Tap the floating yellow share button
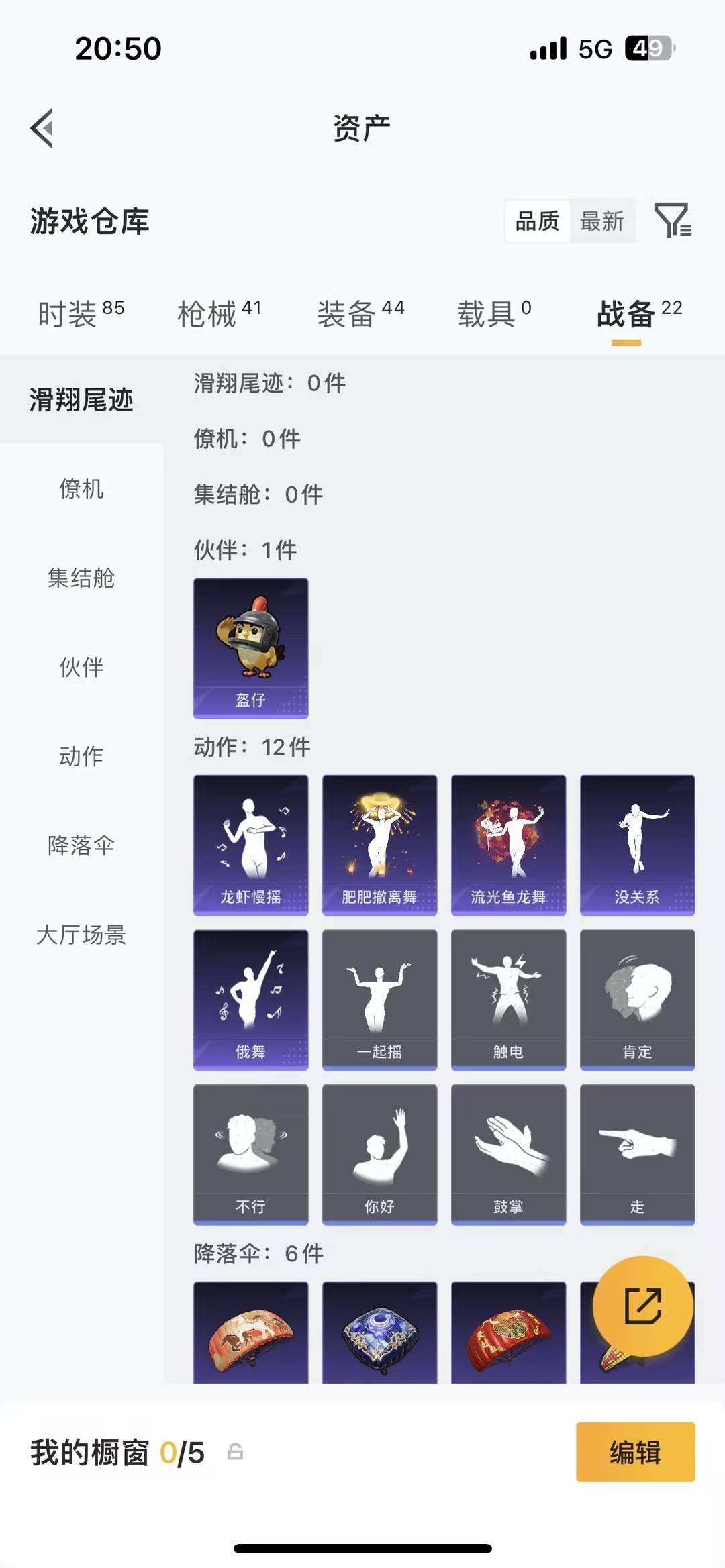725x1568 pixels. pyautogui.click(x=643, y=1306)
